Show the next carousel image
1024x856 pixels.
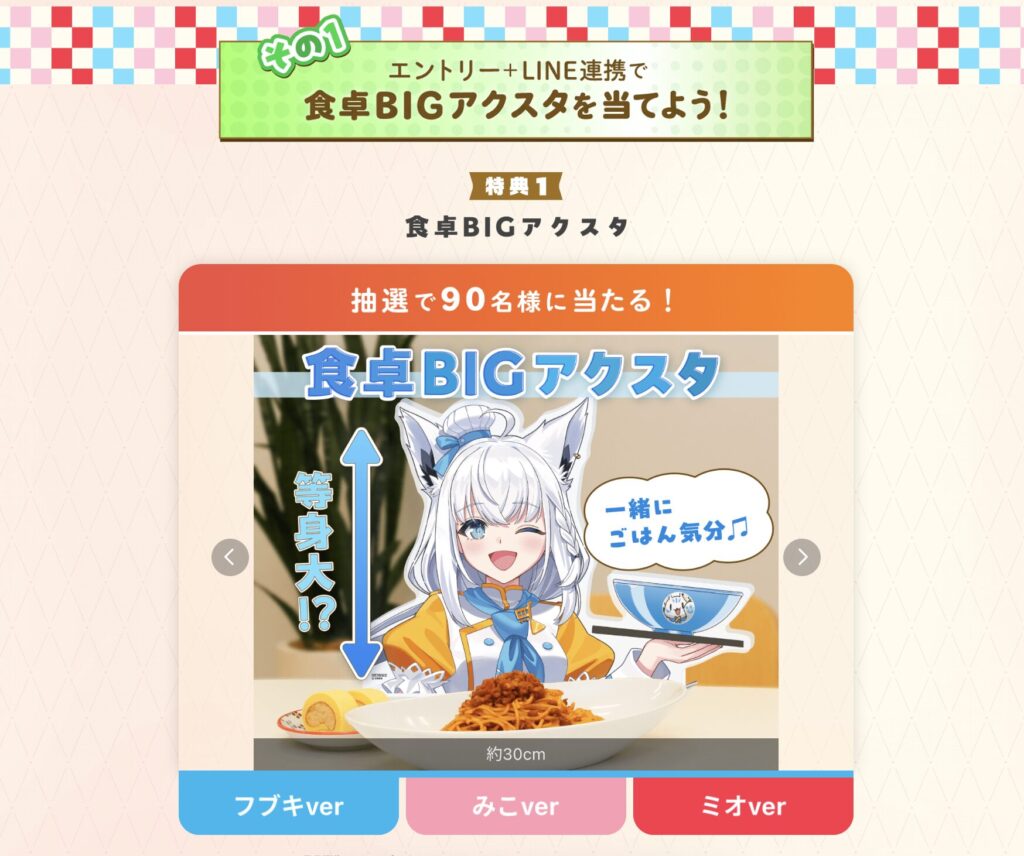click(x=801, y=557)
